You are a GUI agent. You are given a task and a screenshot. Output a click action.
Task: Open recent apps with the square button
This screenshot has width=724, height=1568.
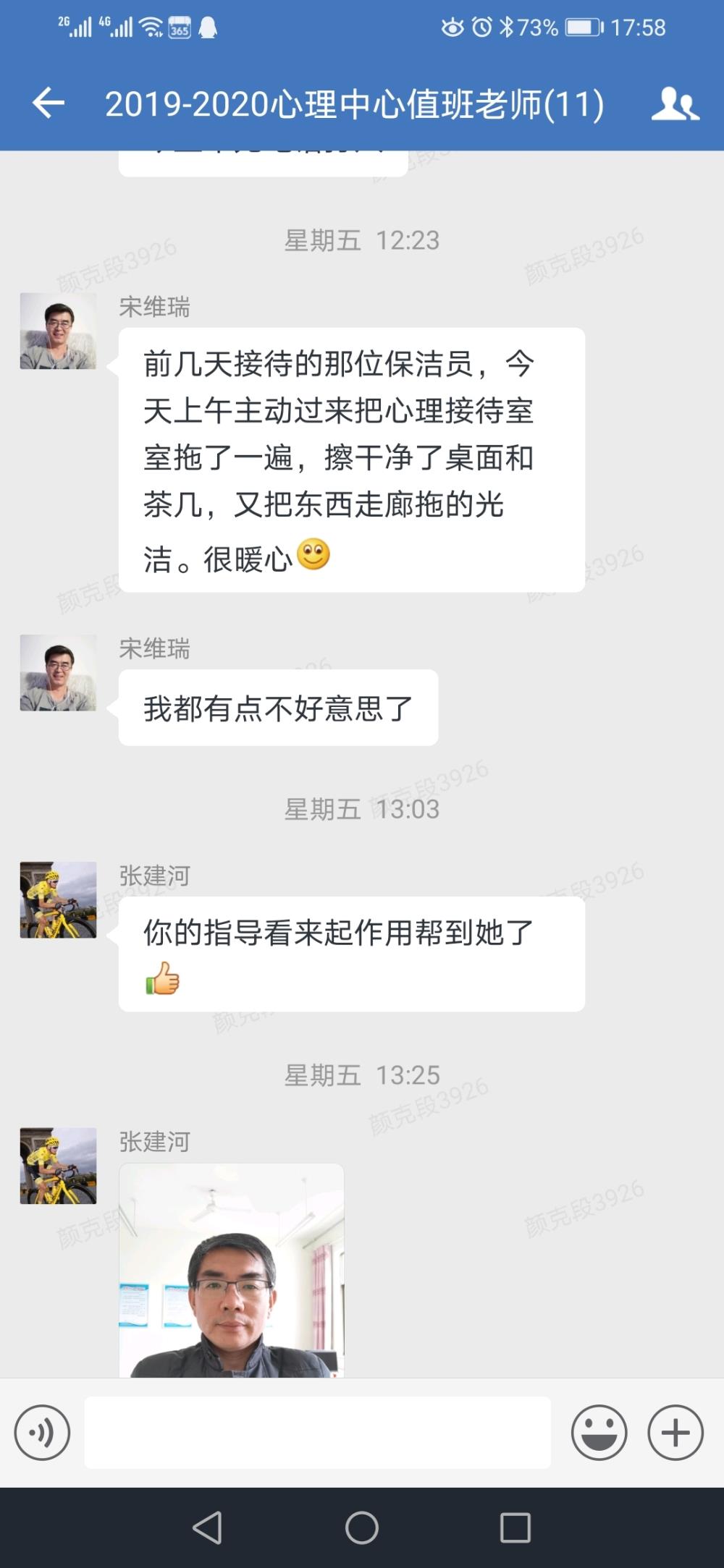coord(515,1528)
